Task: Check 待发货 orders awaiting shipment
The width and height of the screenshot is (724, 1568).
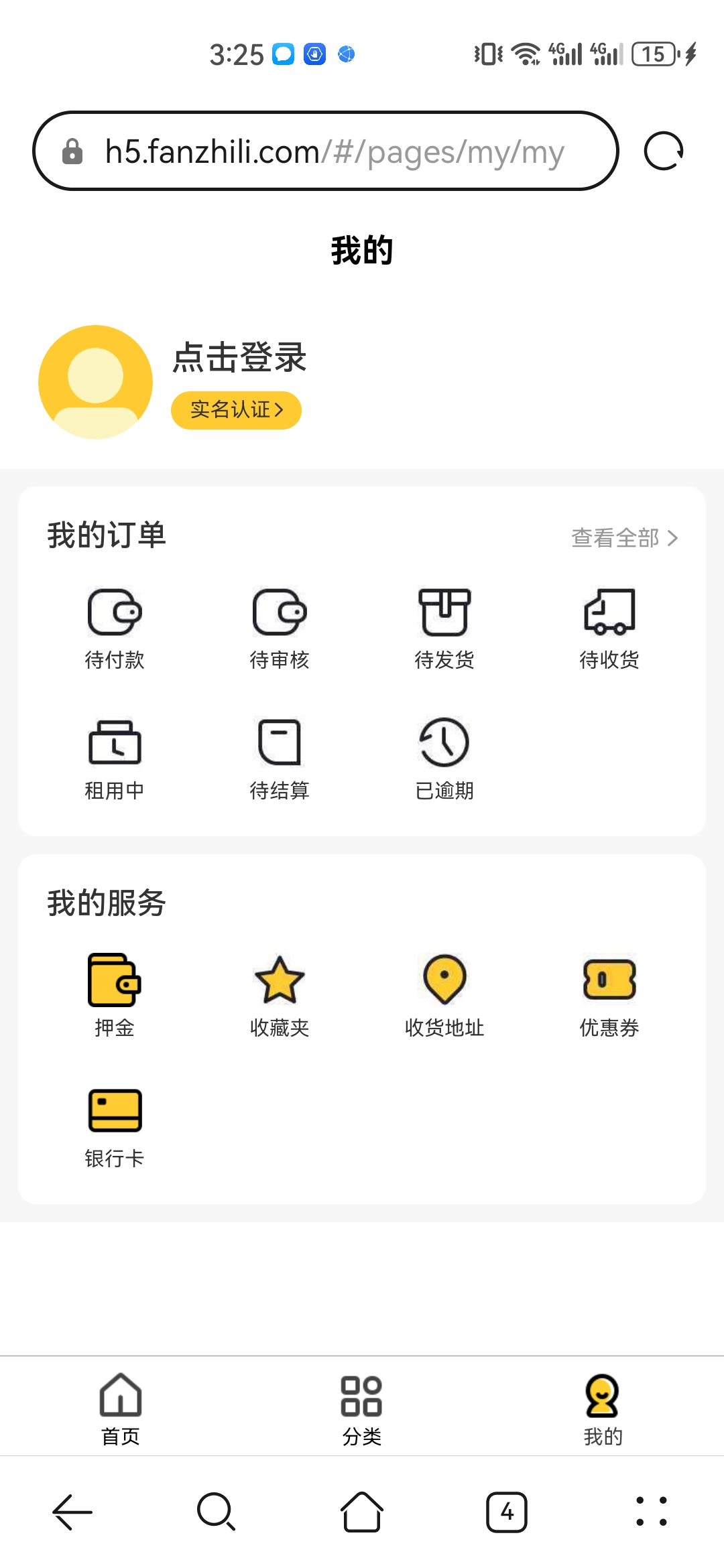Action: [x=444, y=629]
